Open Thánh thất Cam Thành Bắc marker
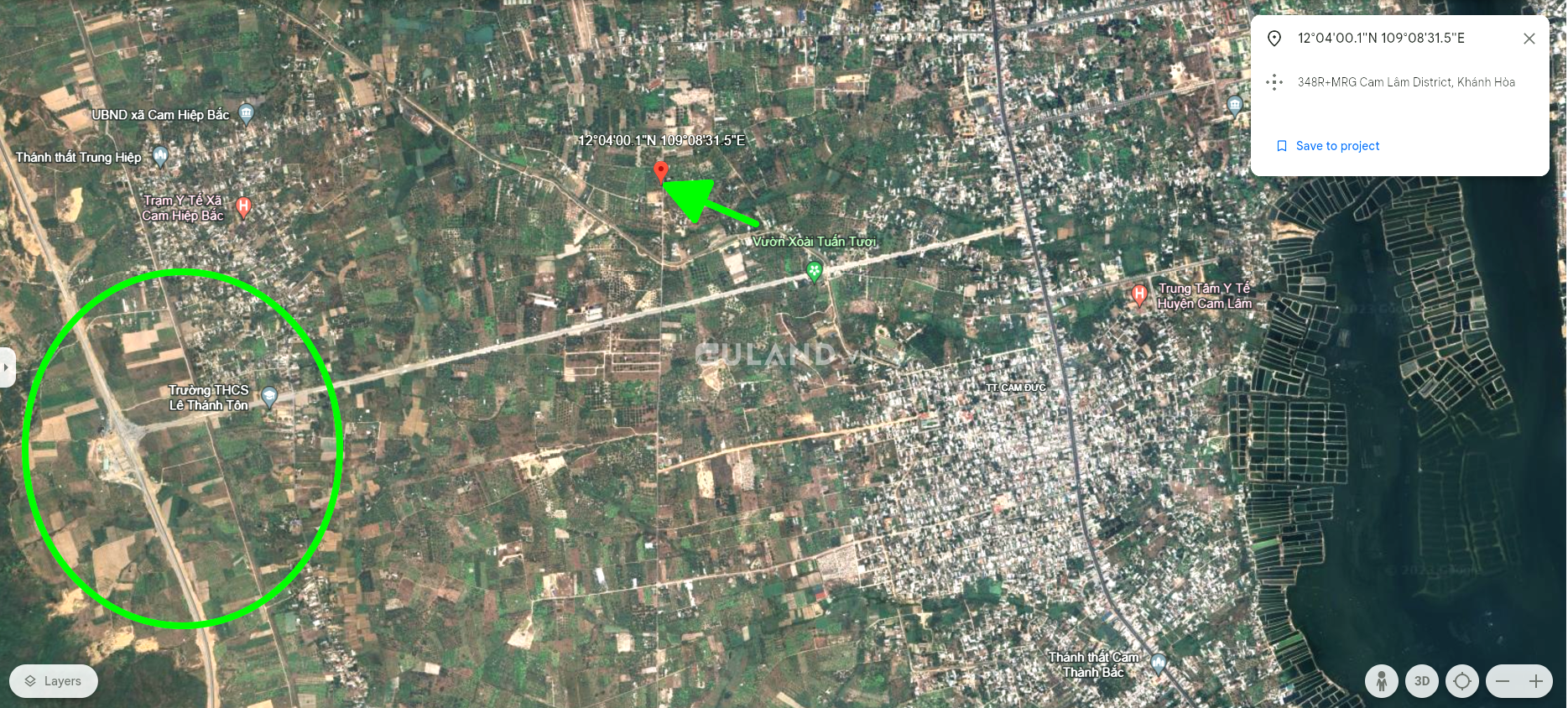 (x=1158, y=663)
